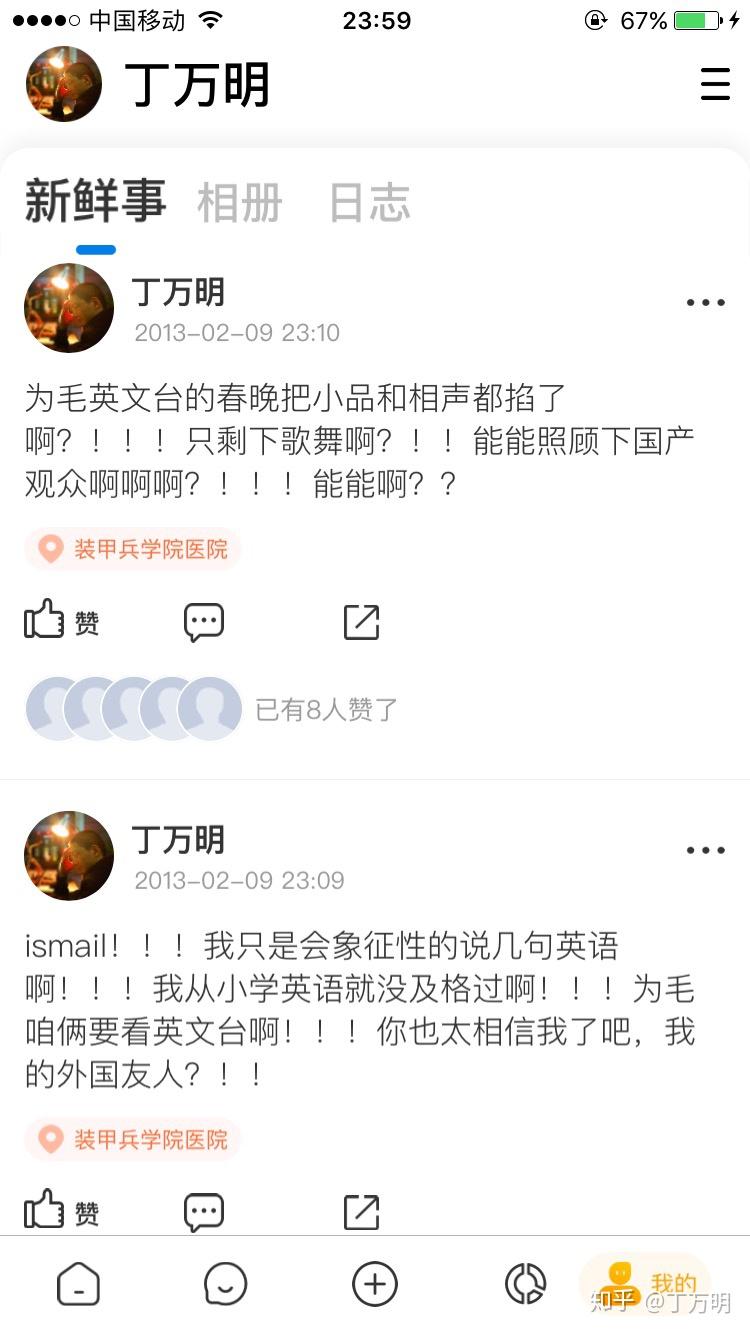Screen dimensions: 750x1334
Task: Share the 23:10 post
Action: coord(361,622)
